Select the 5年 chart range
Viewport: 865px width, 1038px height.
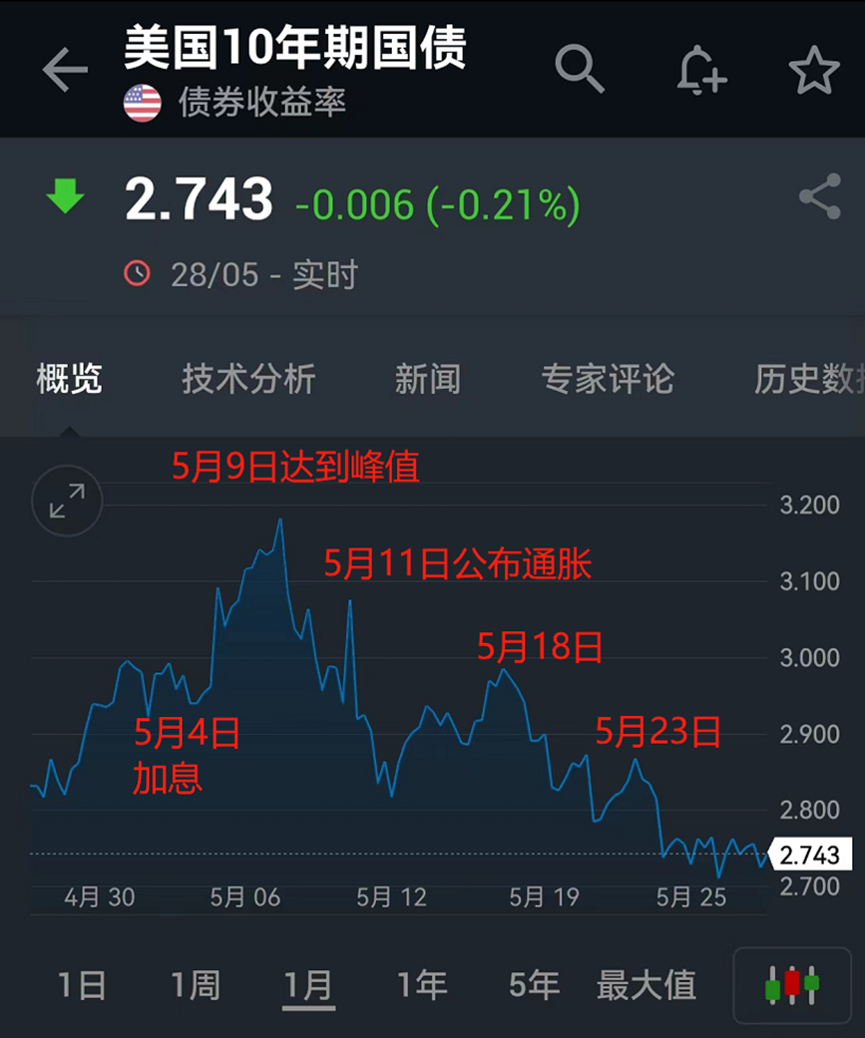tap(534, 986)
